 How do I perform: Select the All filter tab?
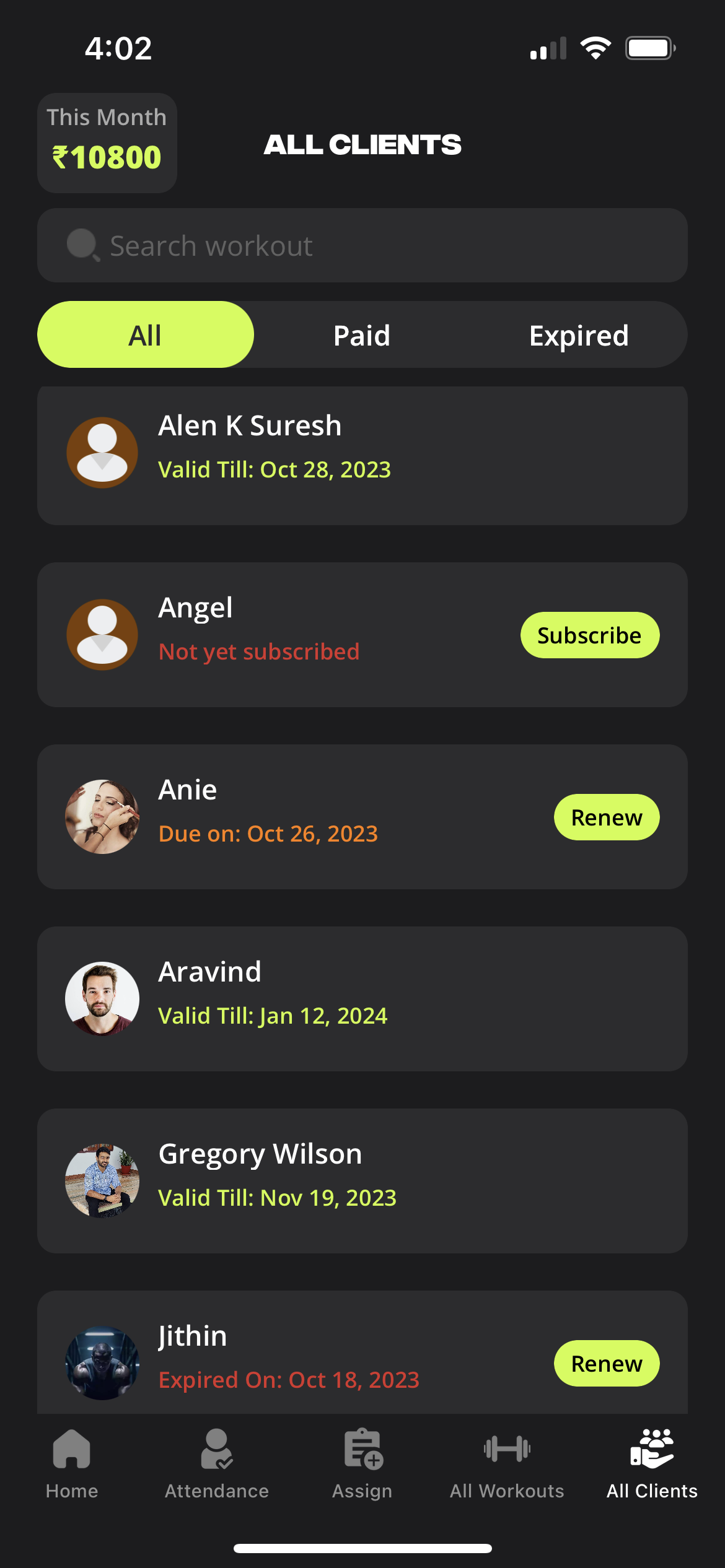coord(145,335)
